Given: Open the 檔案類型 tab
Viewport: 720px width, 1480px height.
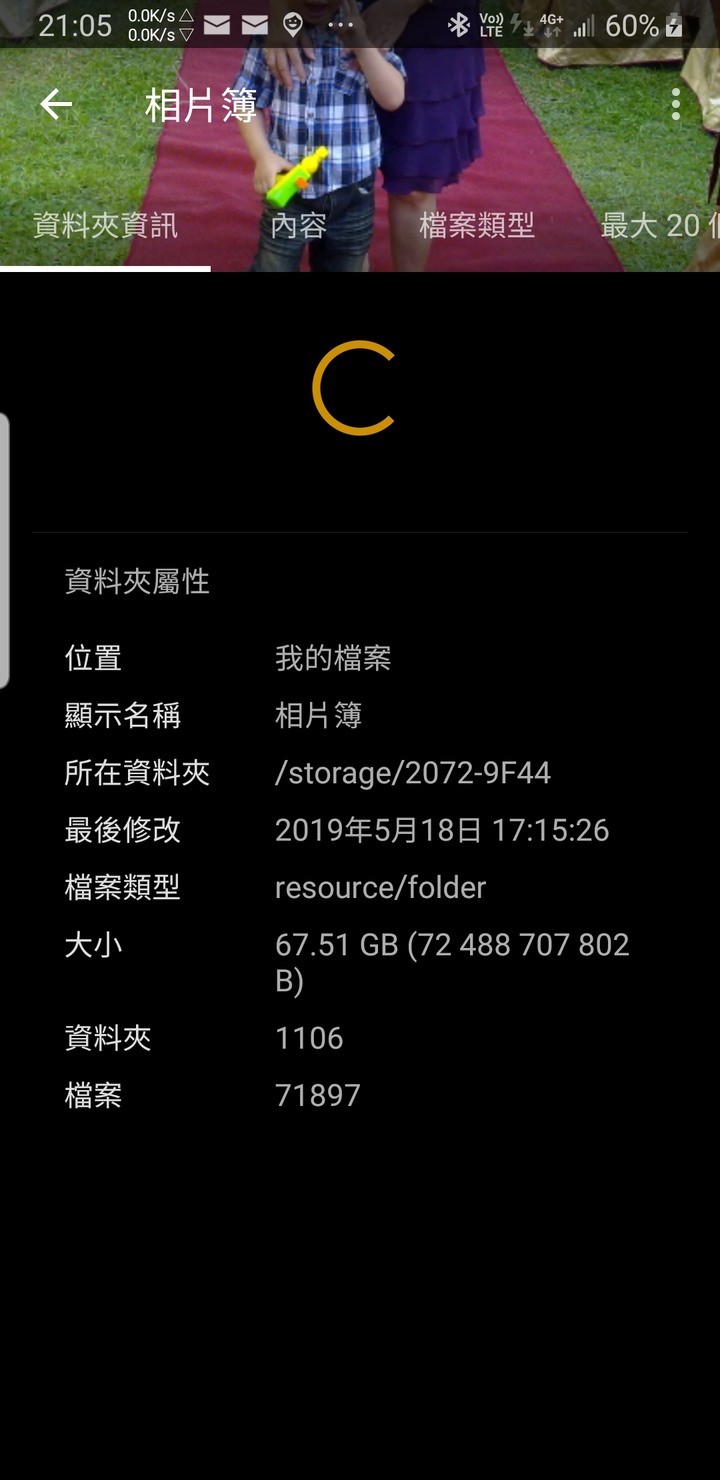Looking at the screenshot, I should (476, 226).
